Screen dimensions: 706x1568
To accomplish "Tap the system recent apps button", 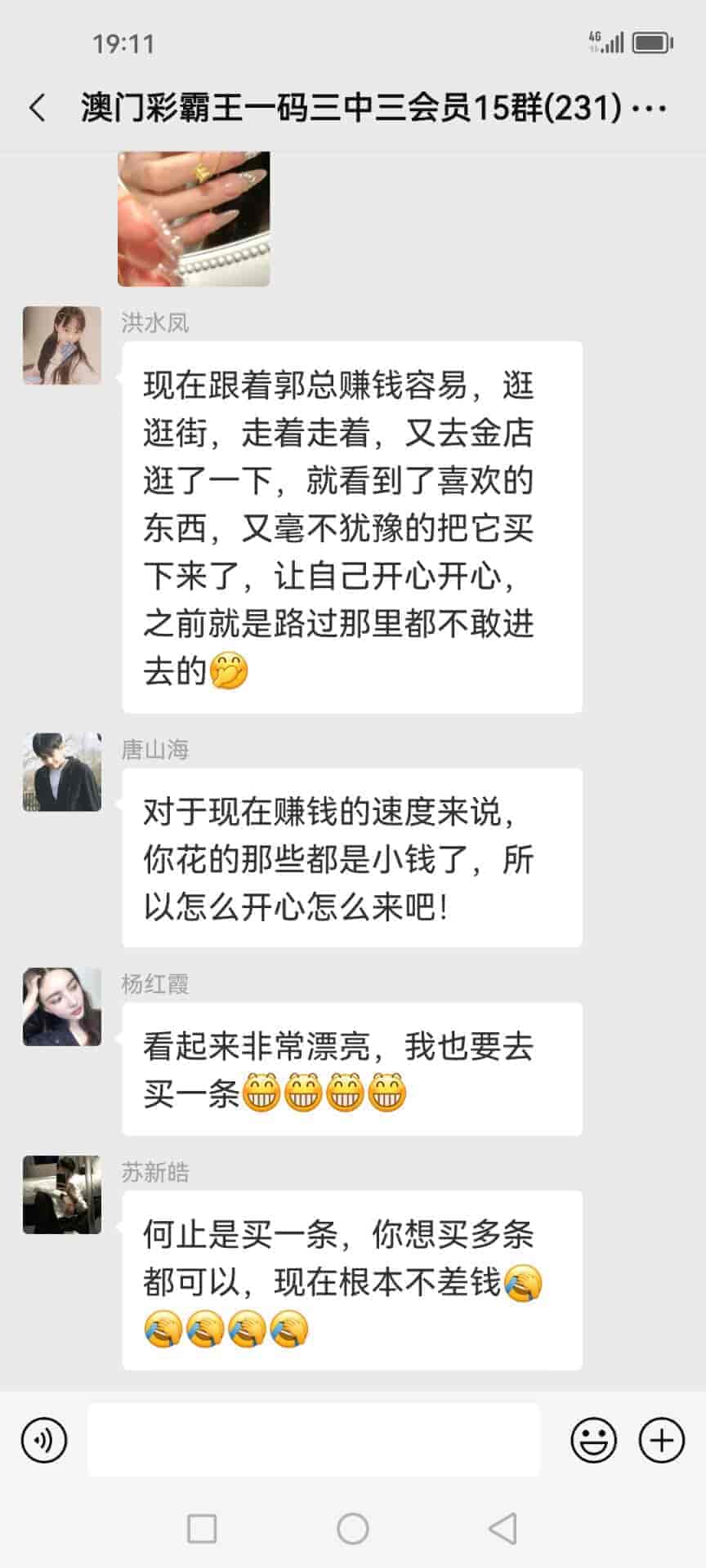I will pos(202,1528).
